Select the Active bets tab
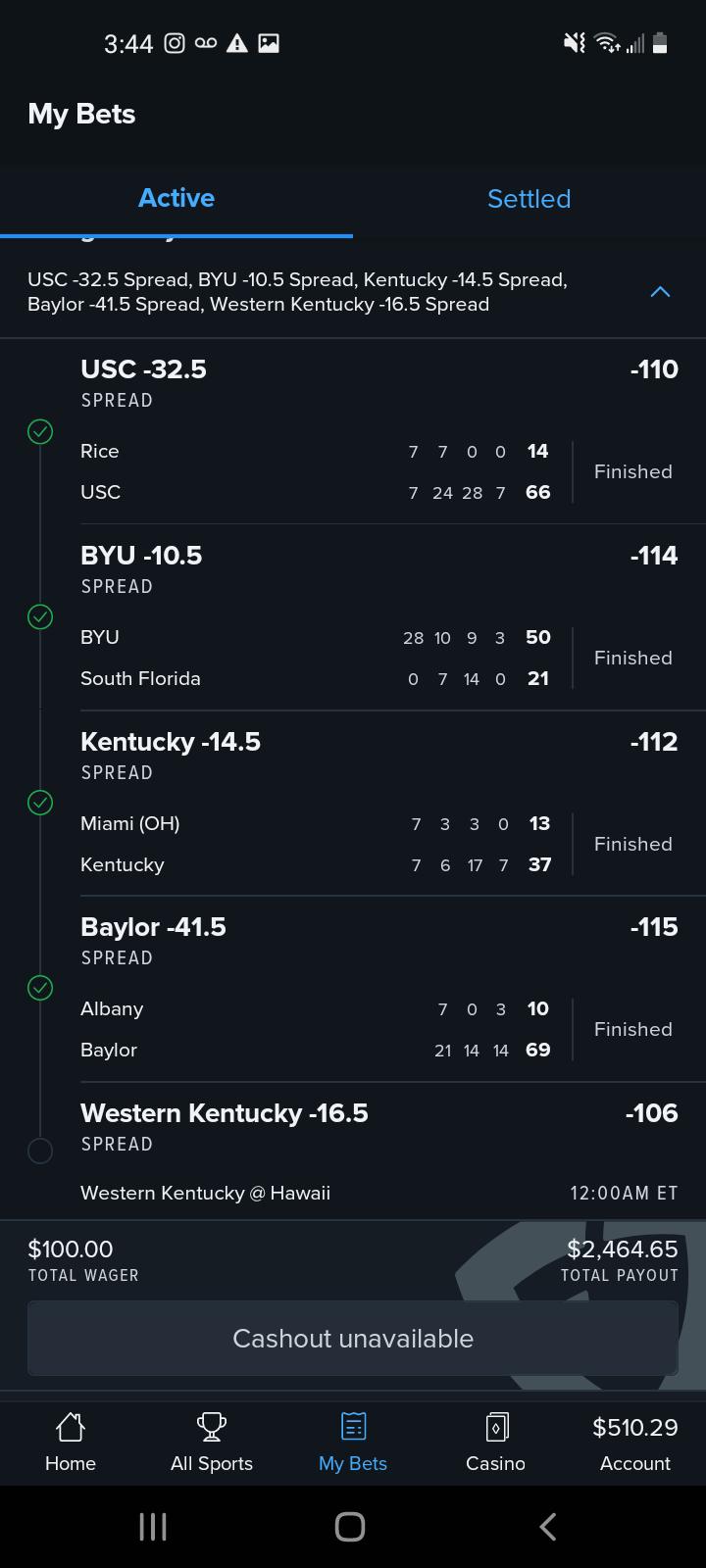The height and width of the screenshot is (1568, 706). click(176, 199)
